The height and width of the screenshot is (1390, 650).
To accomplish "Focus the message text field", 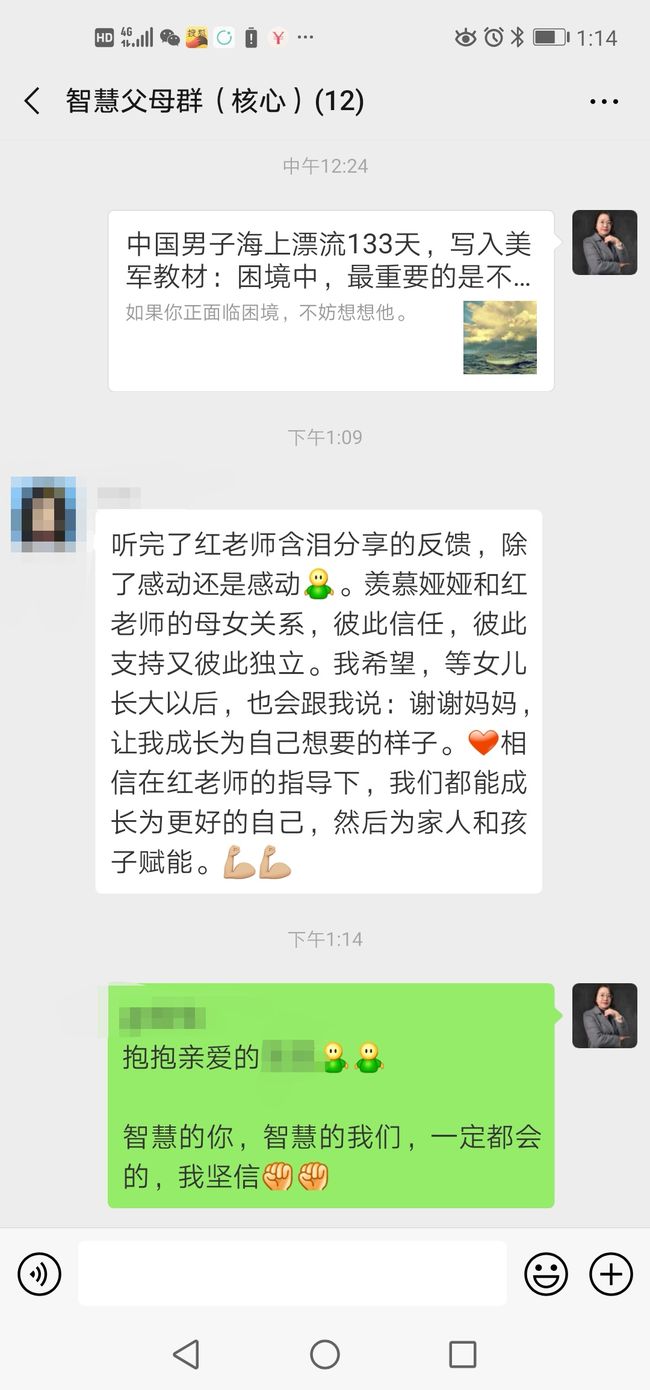I will (292, 1274).
